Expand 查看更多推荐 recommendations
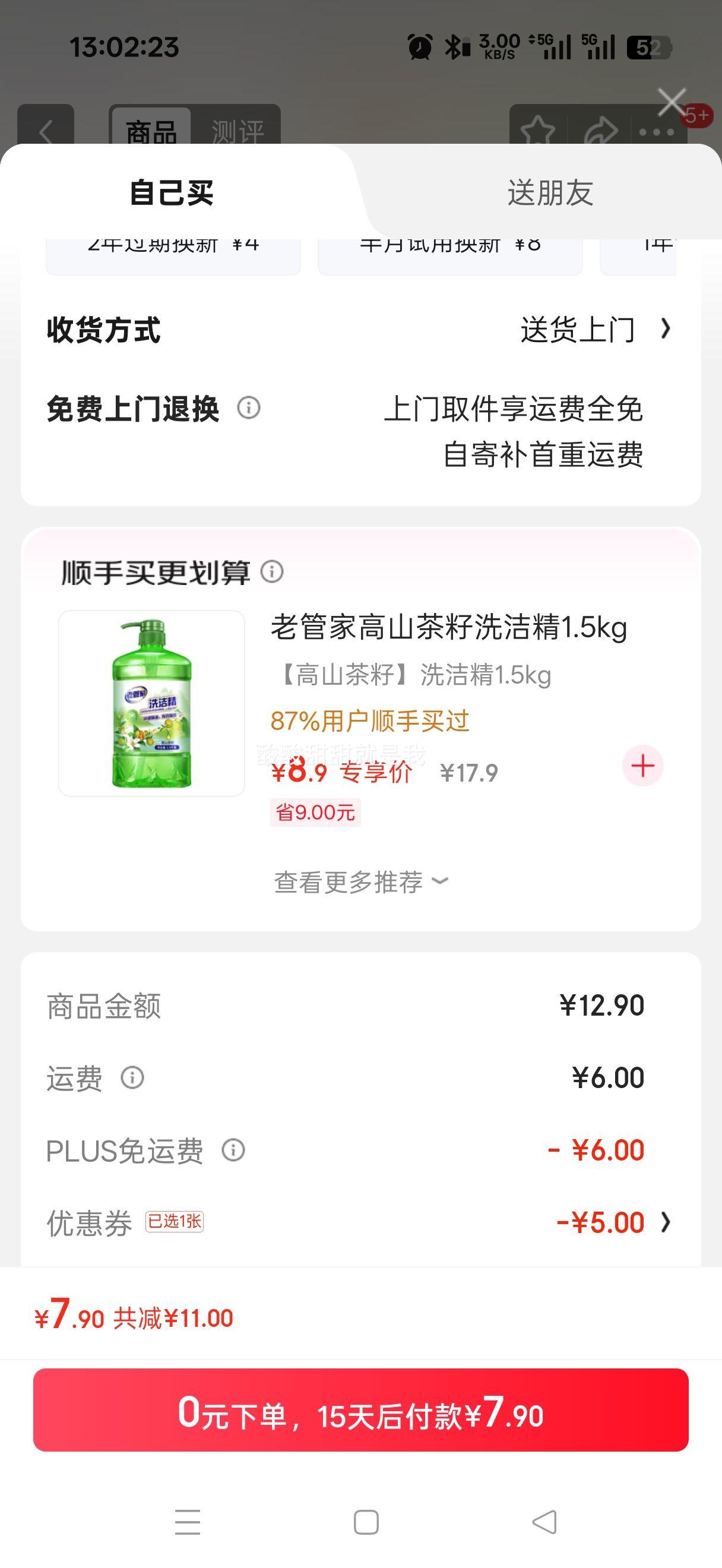Viewport: 722px width, 1568px height. coord(360,881)
